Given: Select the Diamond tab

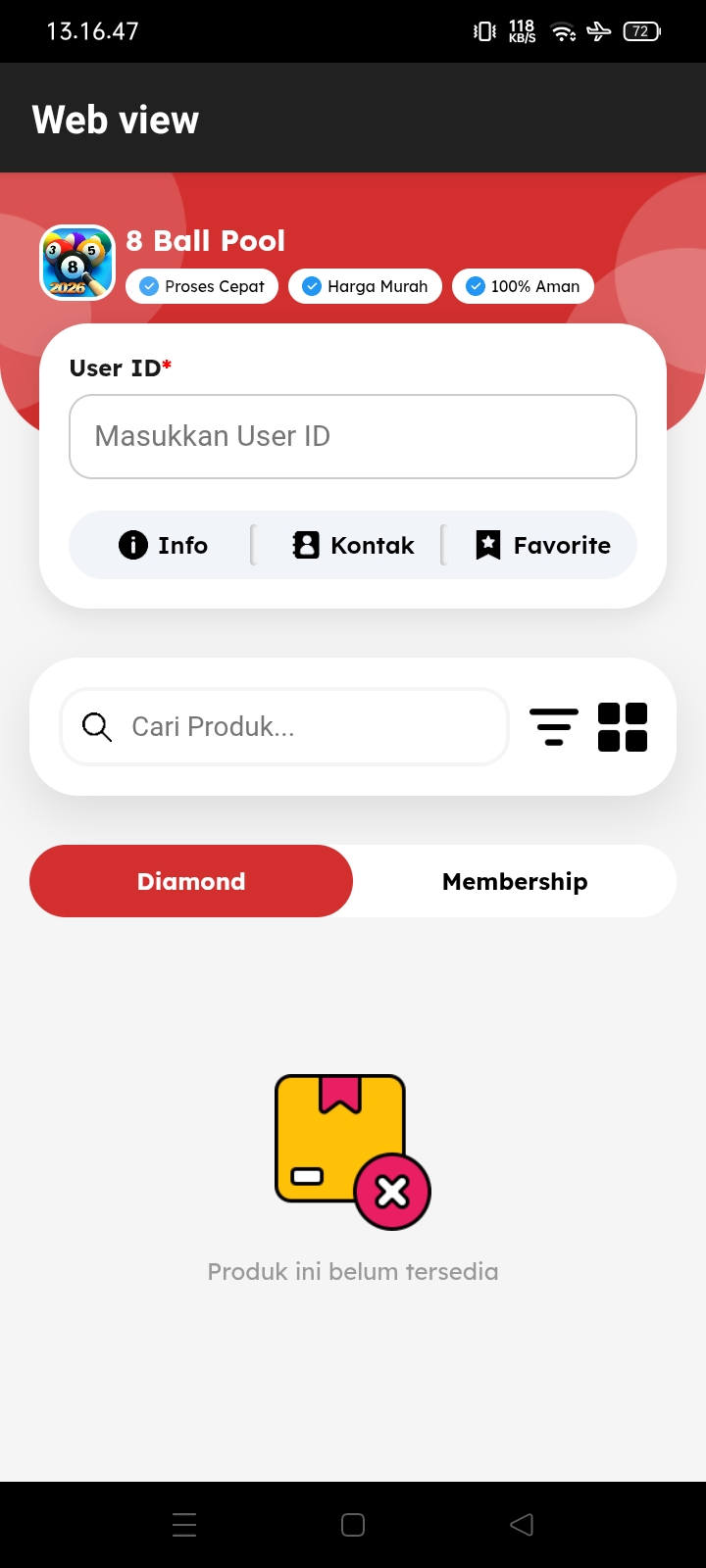Looking at the screenshot, I should [191, 881].
